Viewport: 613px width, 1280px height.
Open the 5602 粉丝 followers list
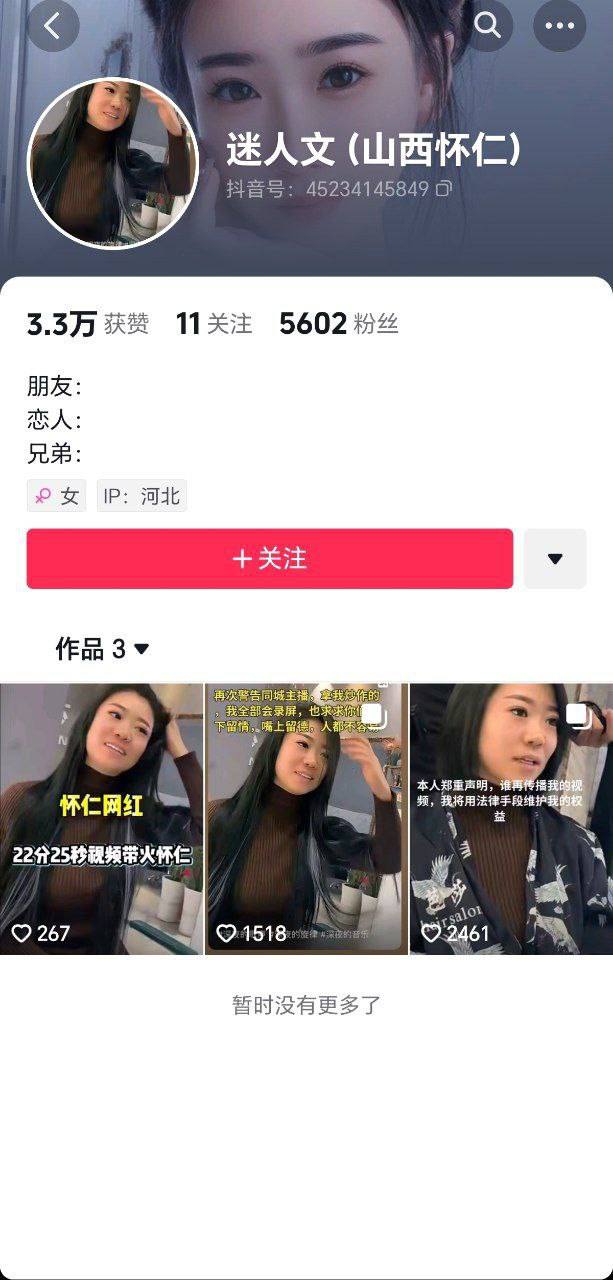pyautogui.click(x=339, y=324)
